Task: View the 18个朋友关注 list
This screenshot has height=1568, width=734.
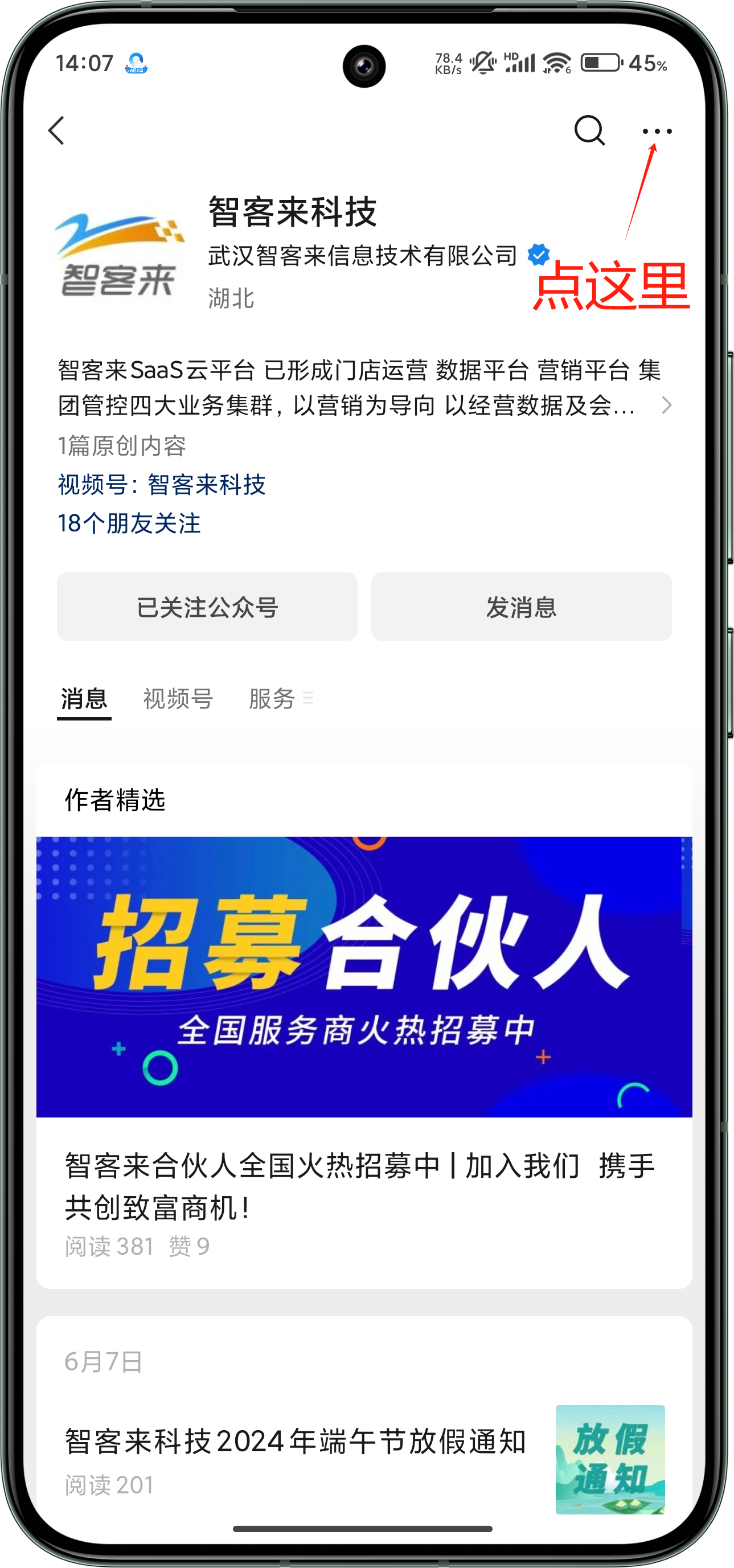Action: [129, 523]
